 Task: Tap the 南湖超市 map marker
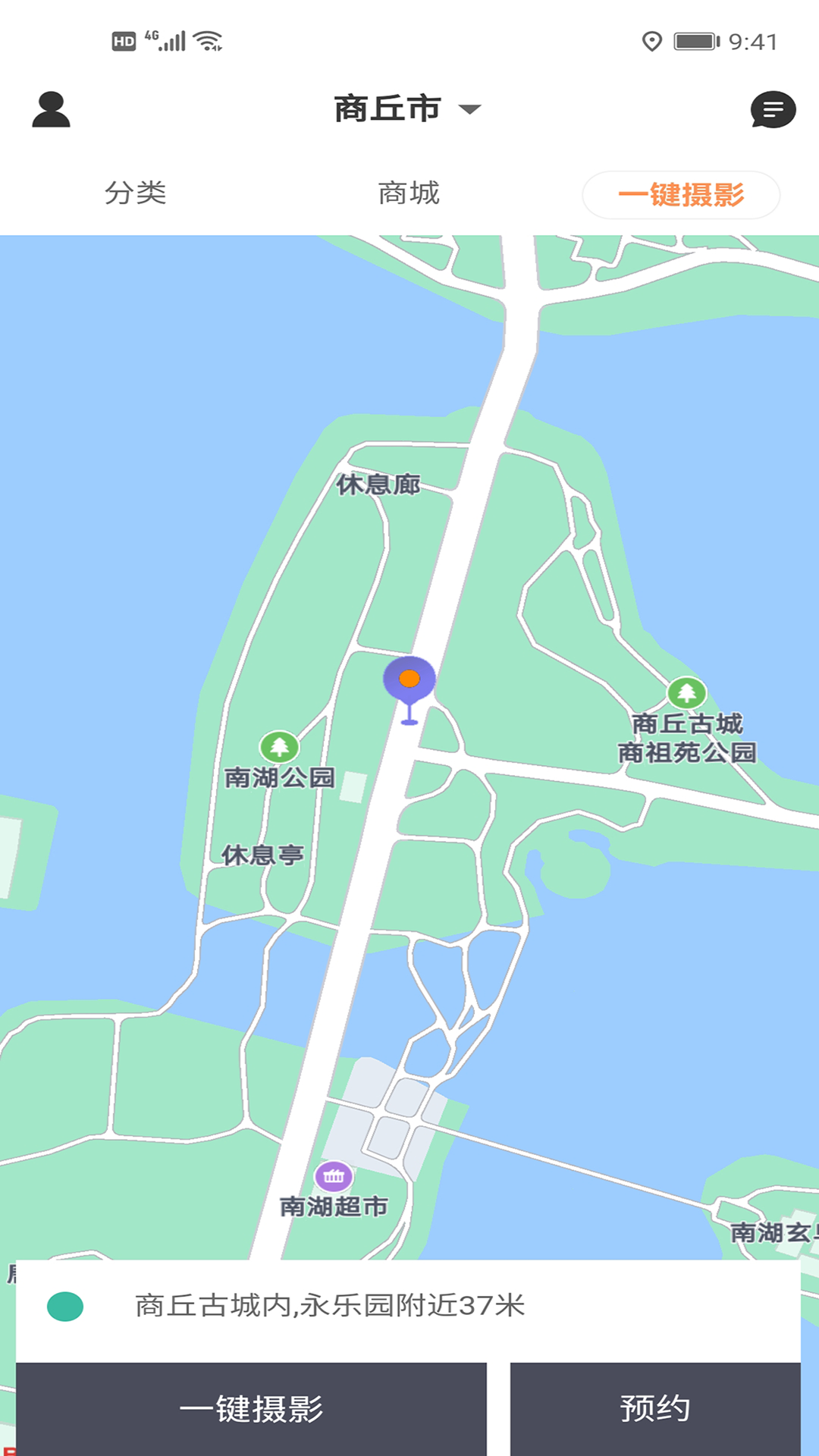(x=334, y=1177)
